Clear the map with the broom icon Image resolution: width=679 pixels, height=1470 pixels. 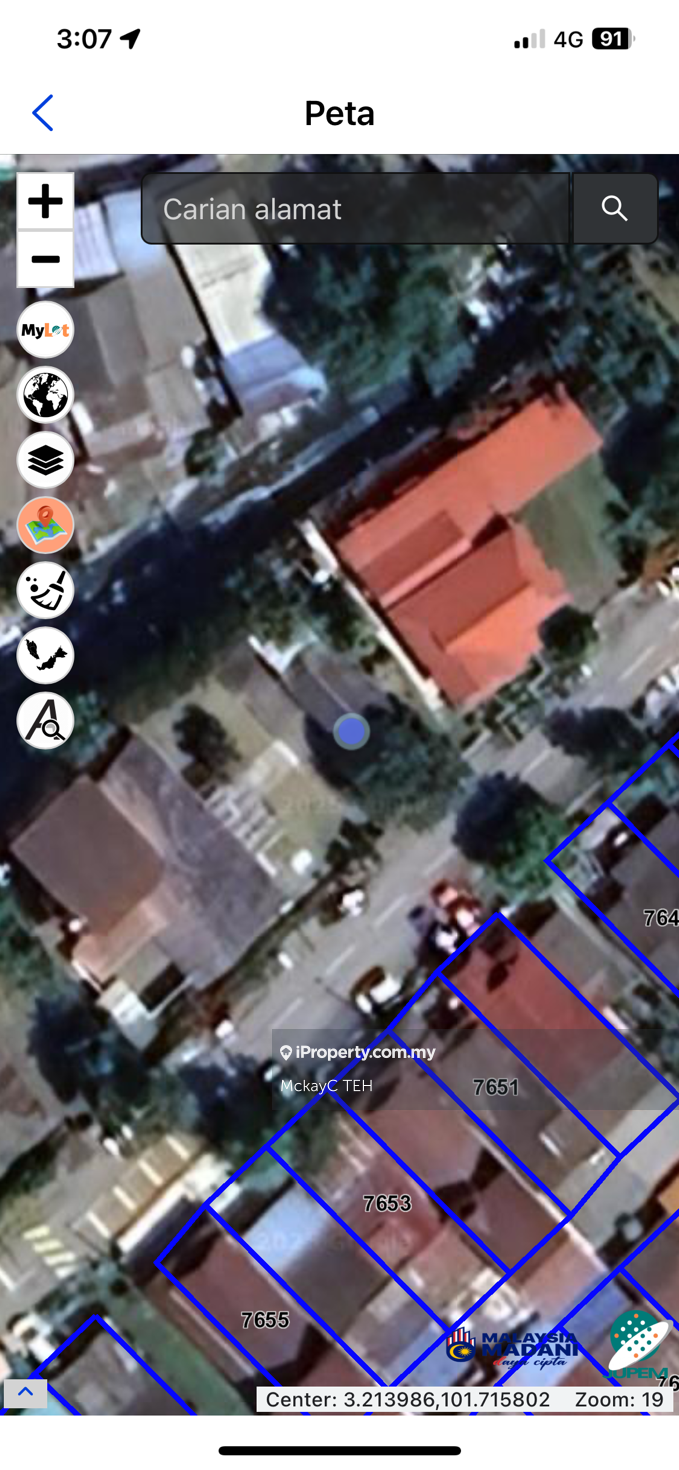click(x=45, y=590)
